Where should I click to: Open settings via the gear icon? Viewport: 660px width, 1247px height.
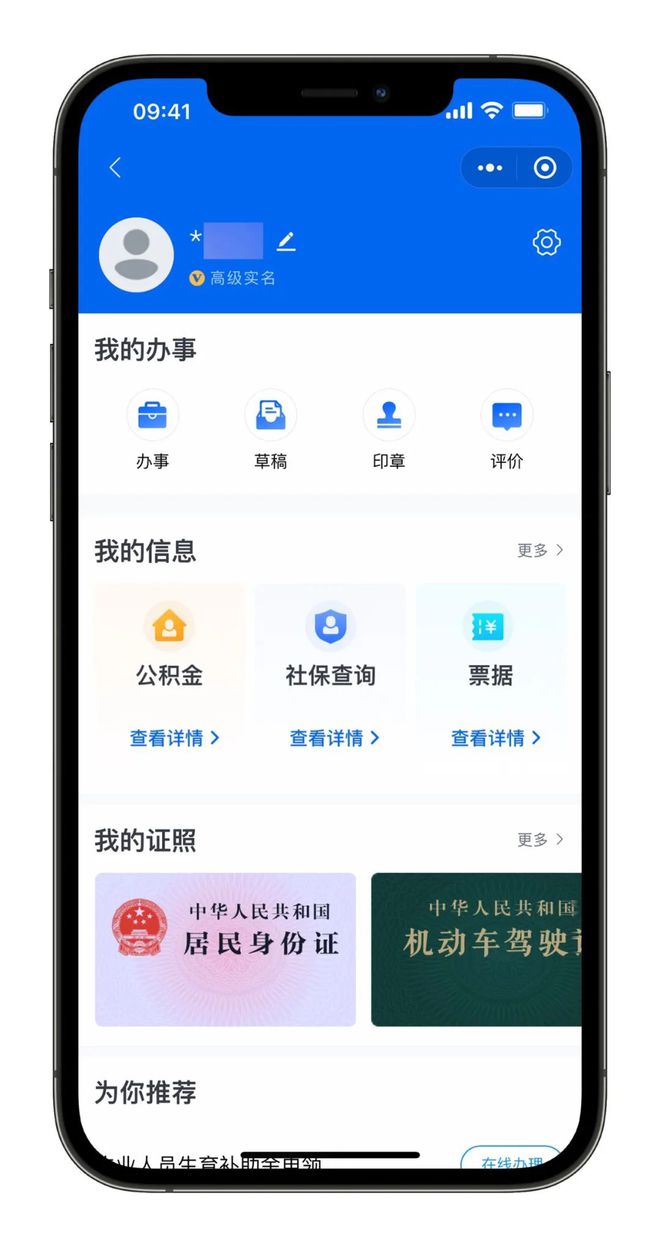tap(546, 242)
